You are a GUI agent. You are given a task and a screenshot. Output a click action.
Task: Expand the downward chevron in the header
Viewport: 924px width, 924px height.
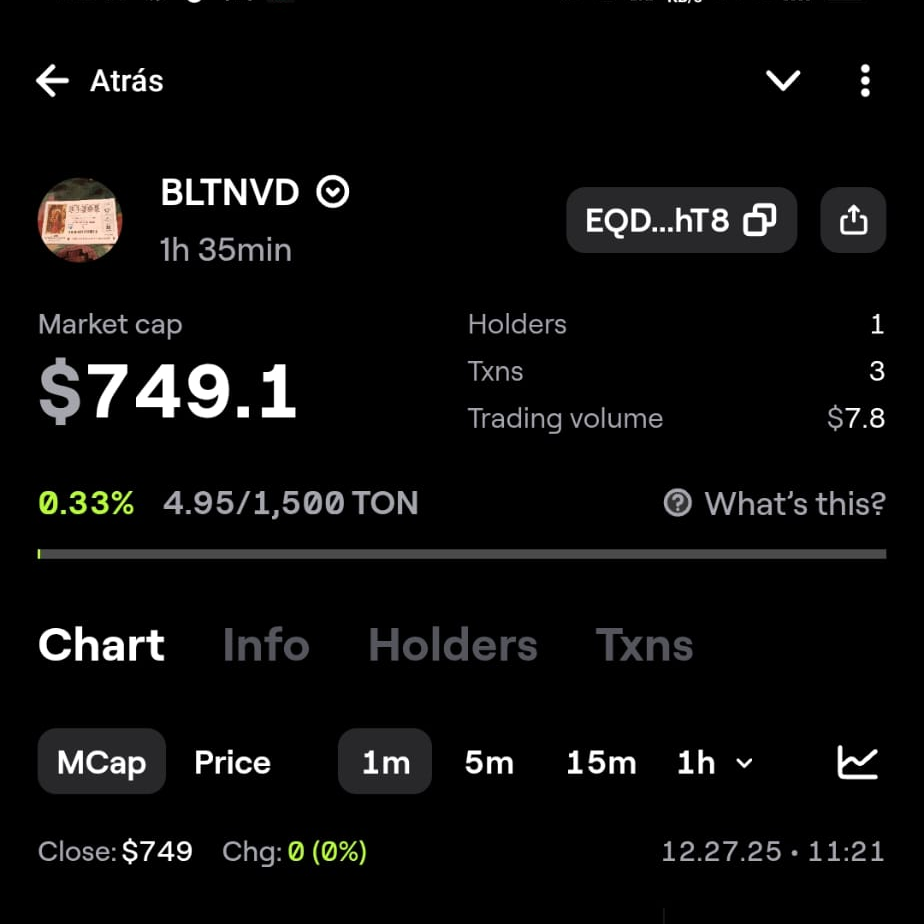point(782,80)
